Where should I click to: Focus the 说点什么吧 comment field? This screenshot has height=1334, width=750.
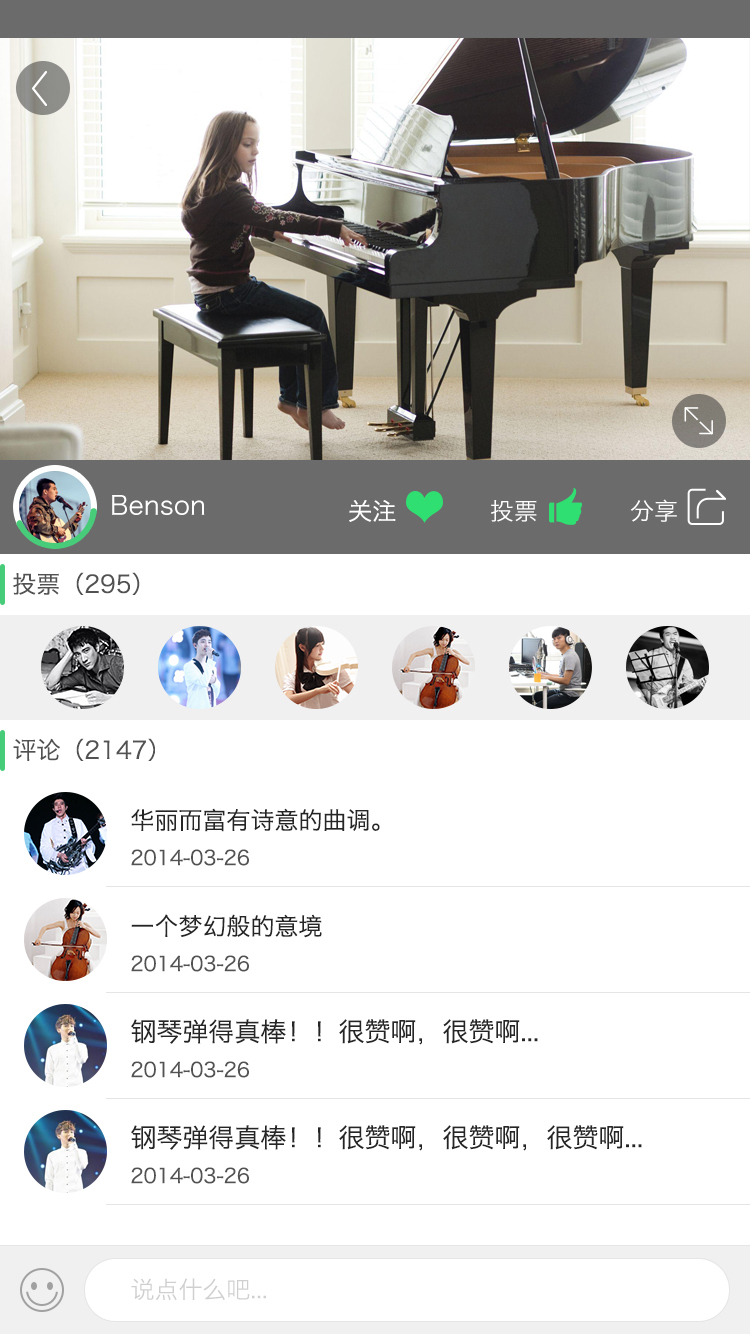coord(406,1290)
